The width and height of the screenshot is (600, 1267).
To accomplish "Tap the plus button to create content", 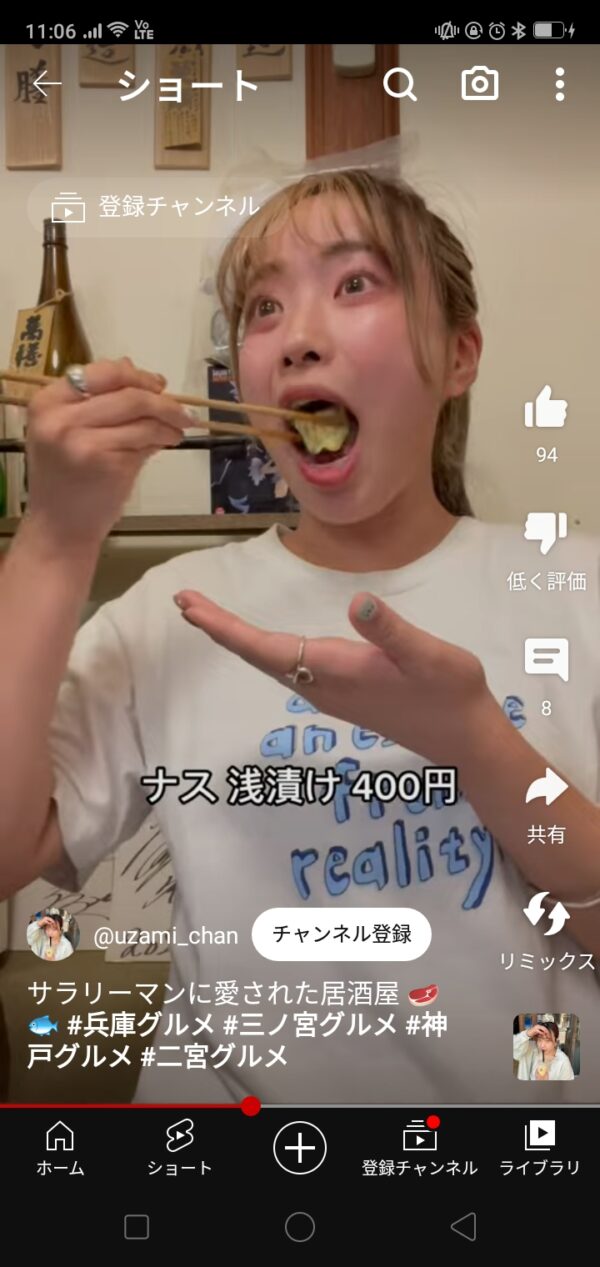I will click(300, 1147).
